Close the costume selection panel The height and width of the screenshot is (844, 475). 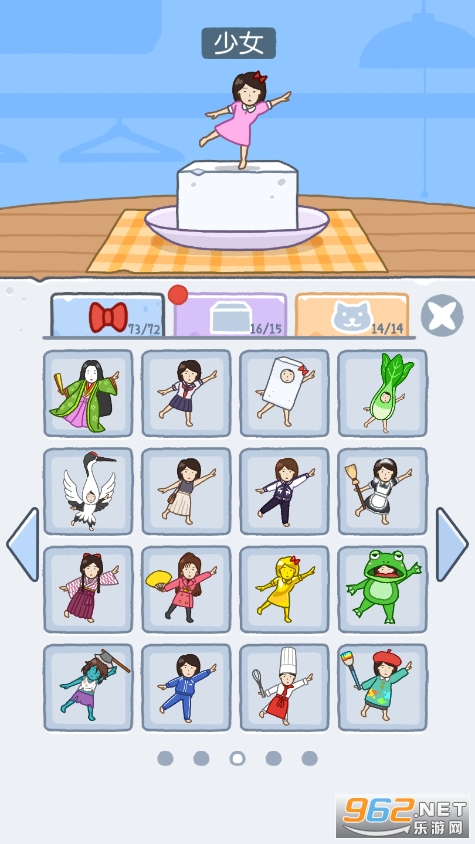pos(442,315)
